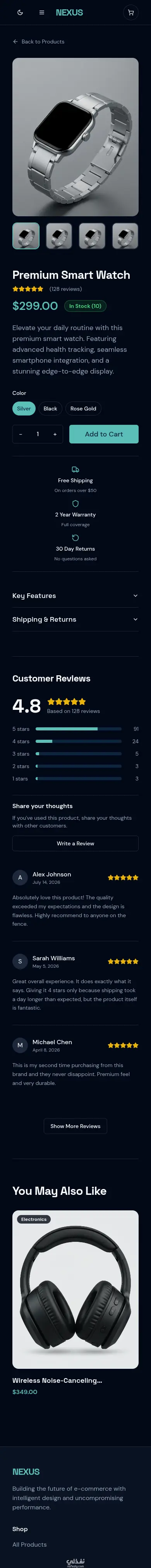Open the hamburger menu
The width and height of the screenshot is (151, 1568).
point(42,12)
